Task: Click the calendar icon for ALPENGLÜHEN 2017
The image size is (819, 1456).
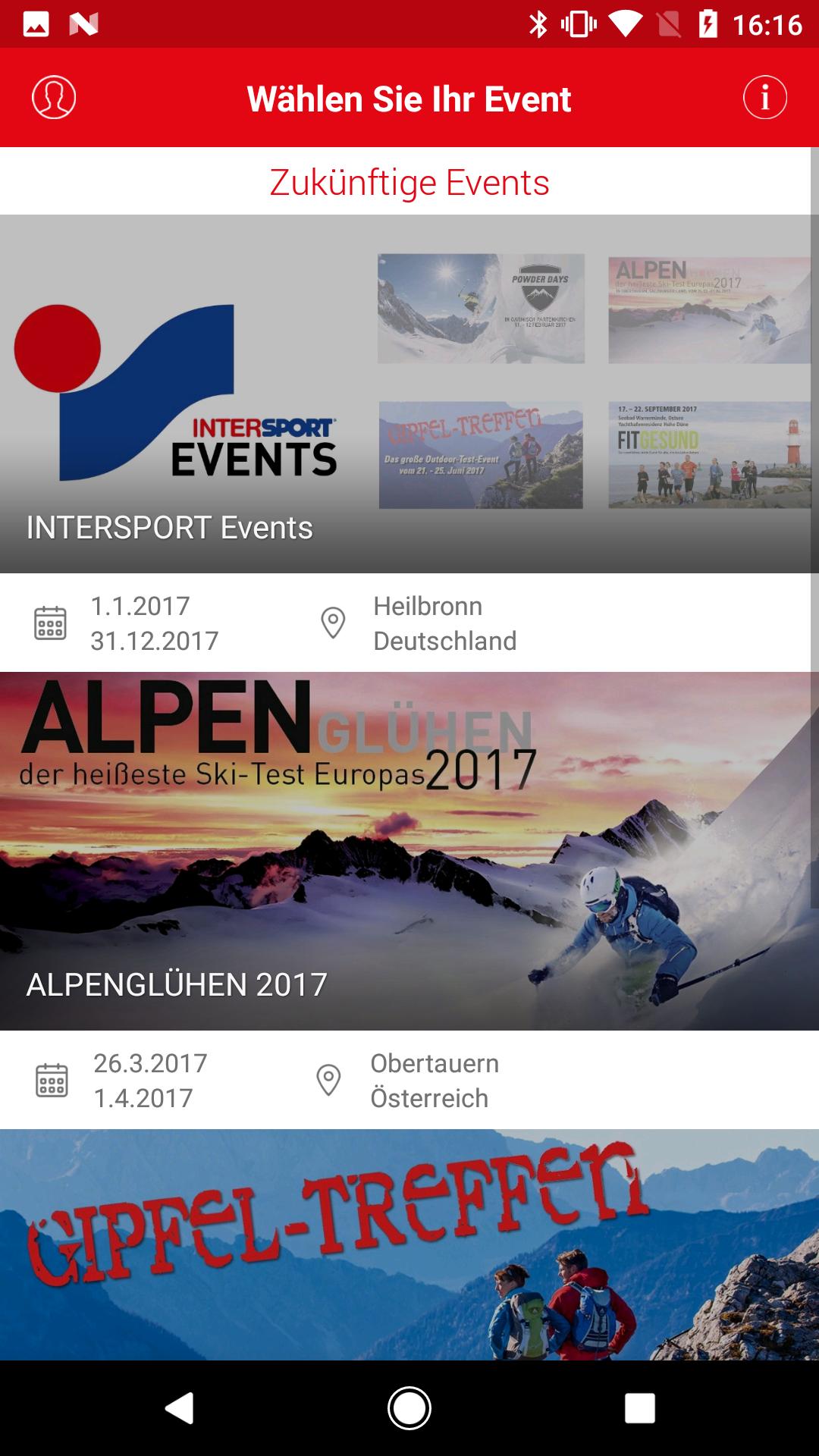Action: point(49,1078)
